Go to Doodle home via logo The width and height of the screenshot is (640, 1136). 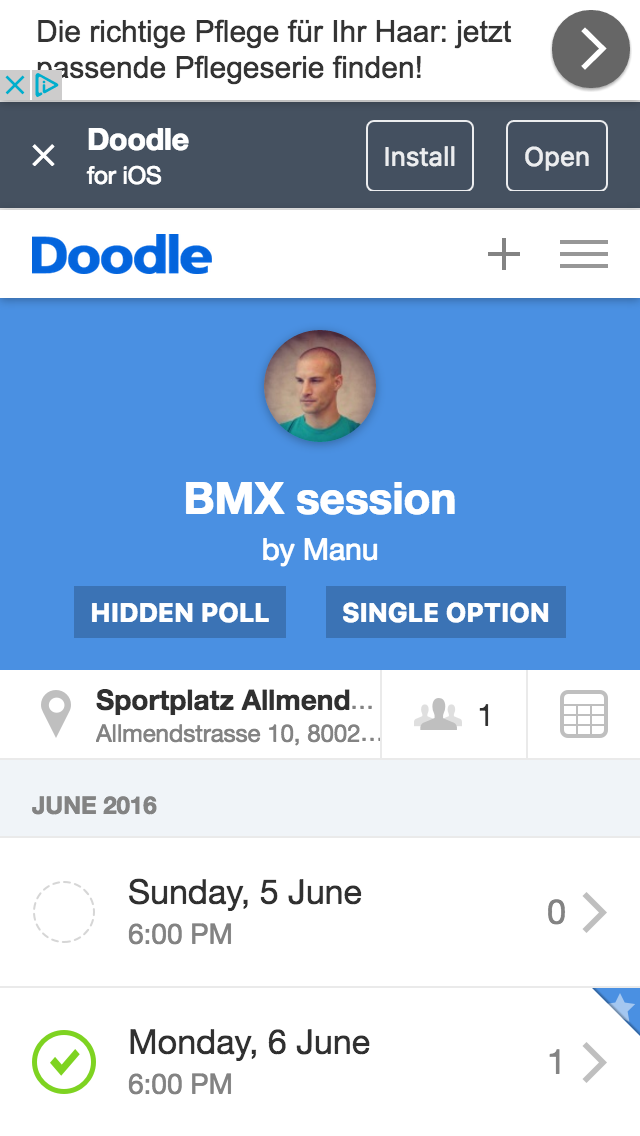pyautogui.click(x=121, y=256)
